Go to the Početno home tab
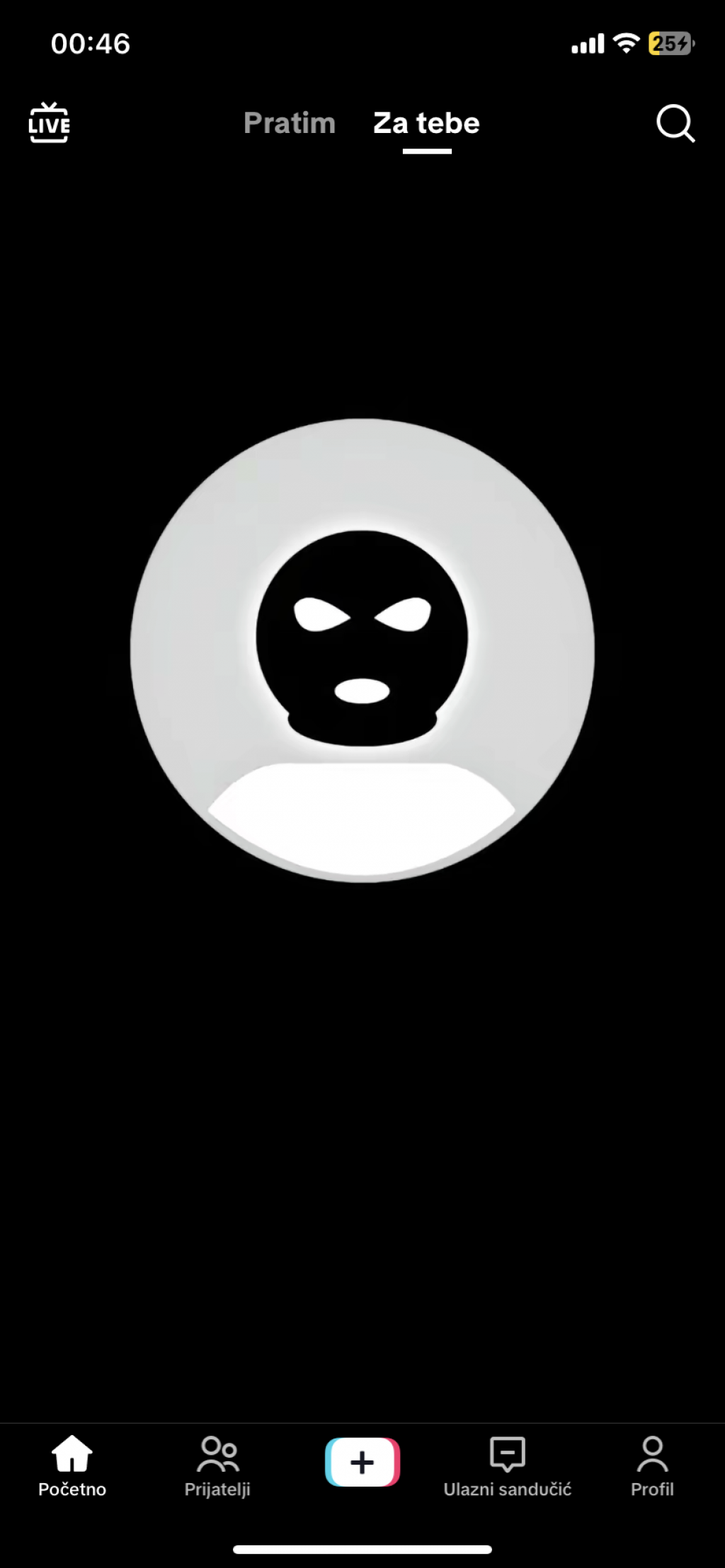Image resolution: width=725 pixels, height=1568 pixels. tap(72, 1466)
